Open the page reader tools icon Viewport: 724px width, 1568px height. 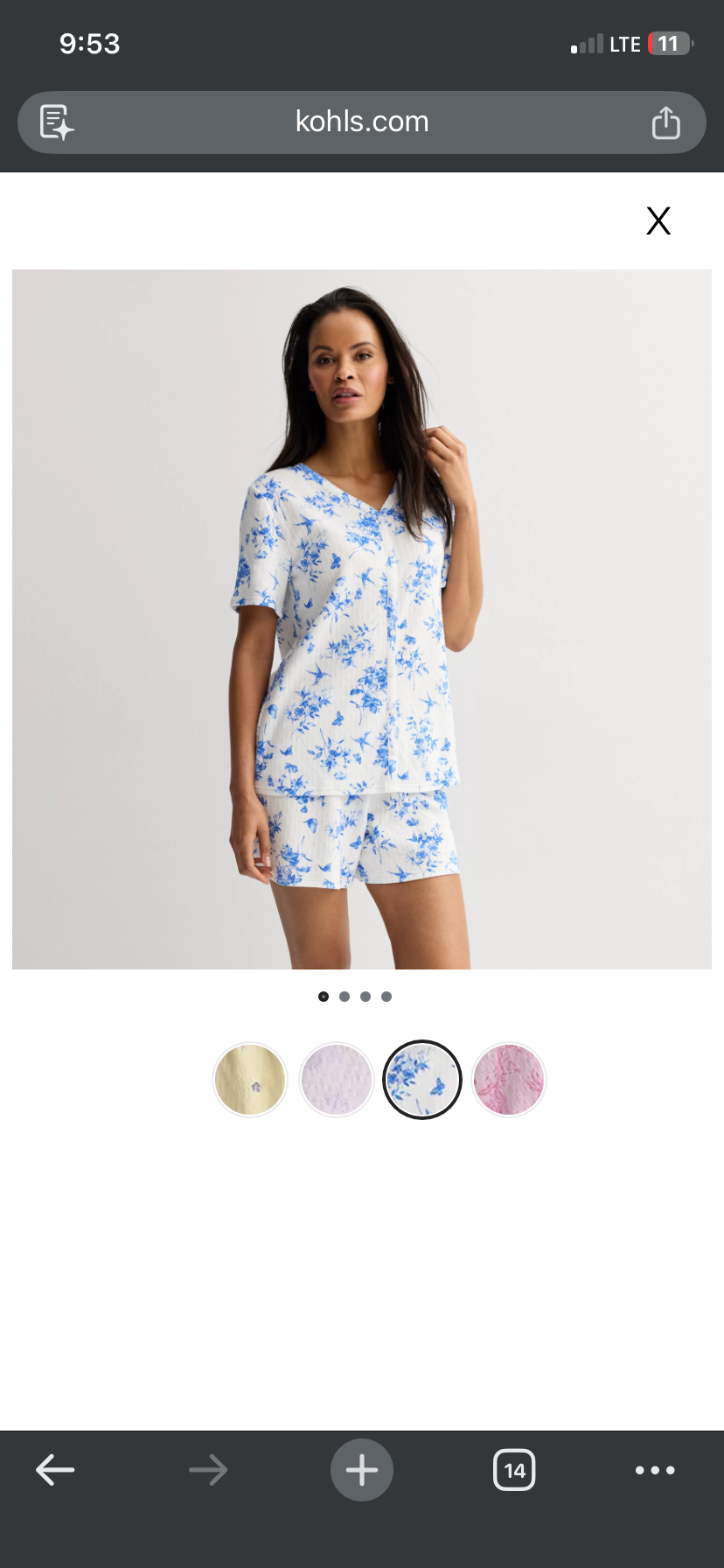click(57, 122)
